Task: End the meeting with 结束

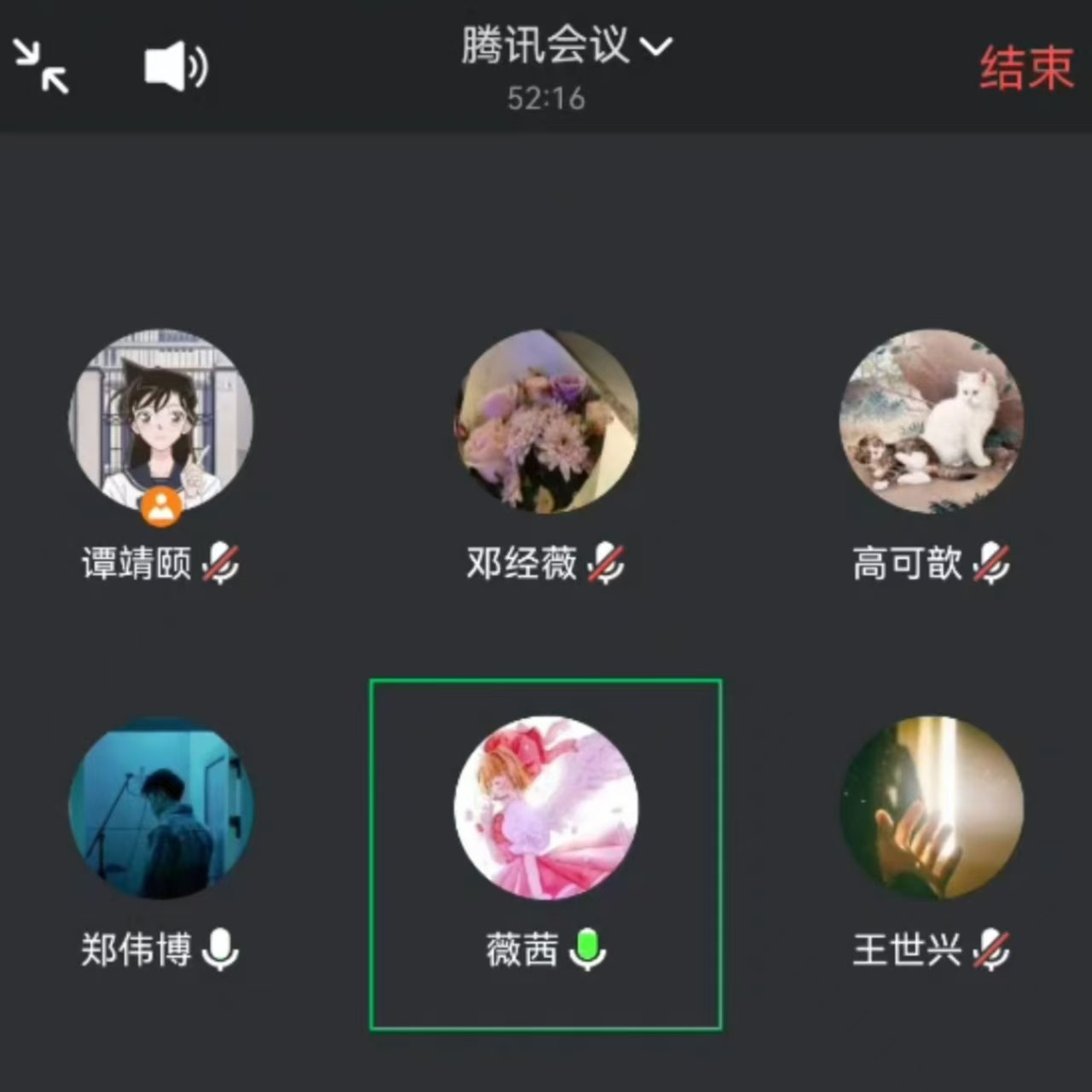Action: coord(1025,68)
